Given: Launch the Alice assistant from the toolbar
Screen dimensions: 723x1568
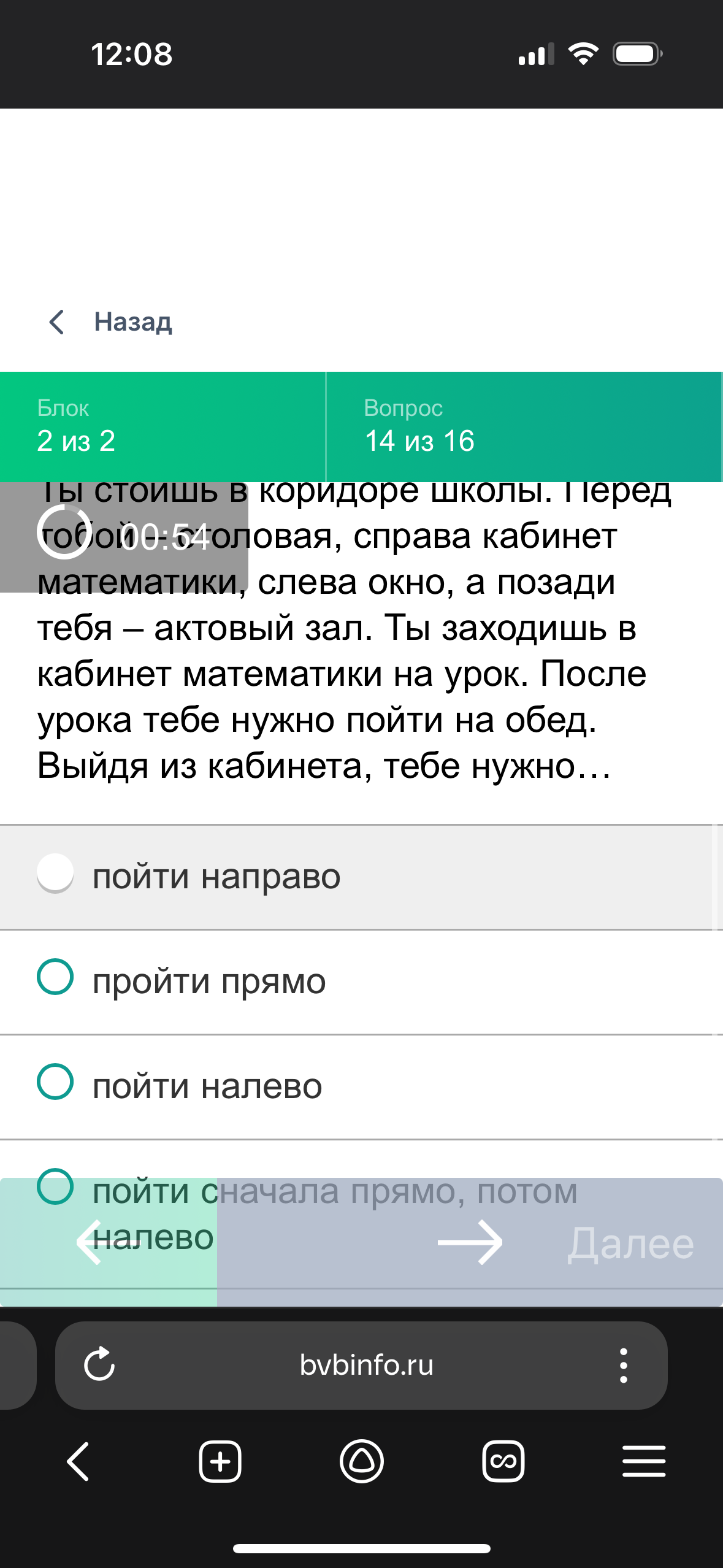Looking at the screenshot, I should (x=361, y=1461).
